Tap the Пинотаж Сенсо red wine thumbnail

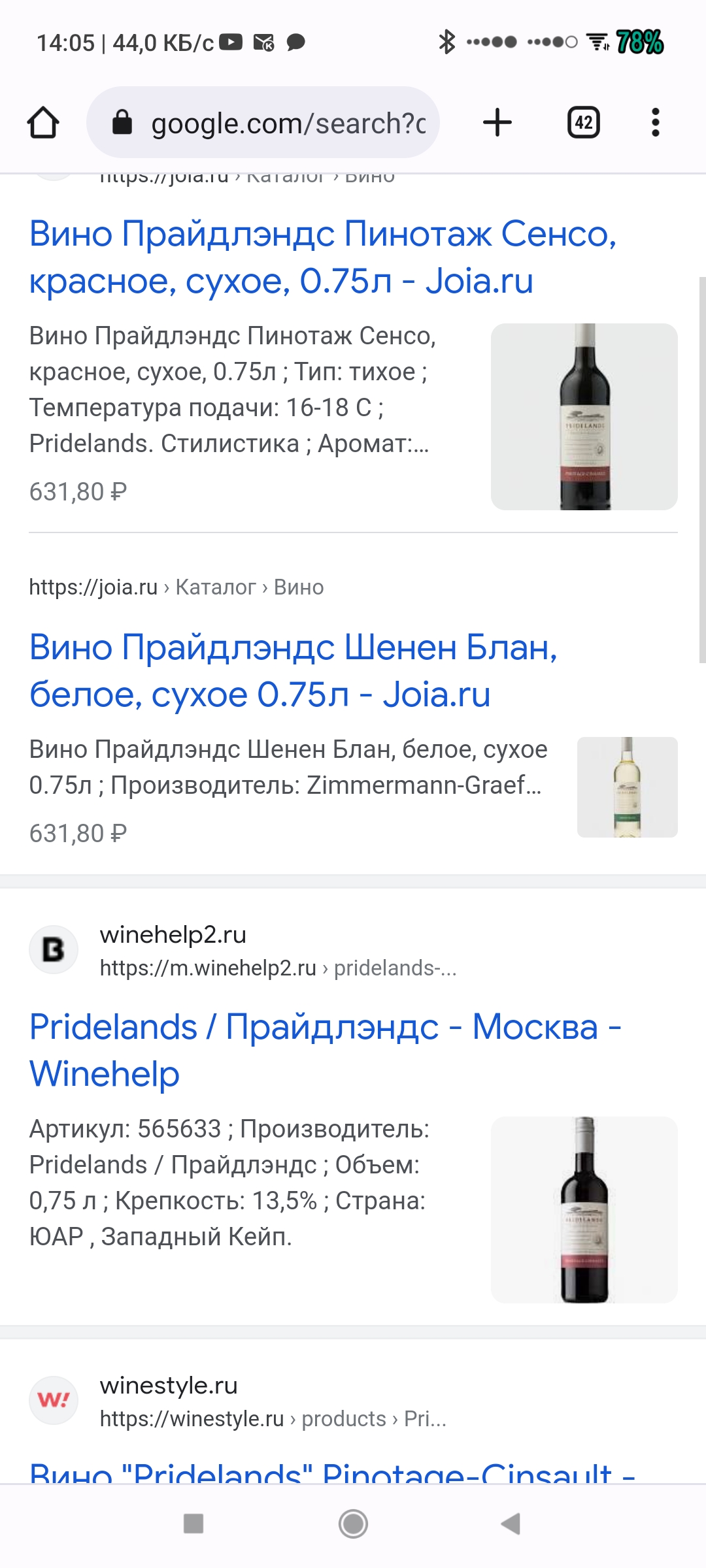[584, 417]
